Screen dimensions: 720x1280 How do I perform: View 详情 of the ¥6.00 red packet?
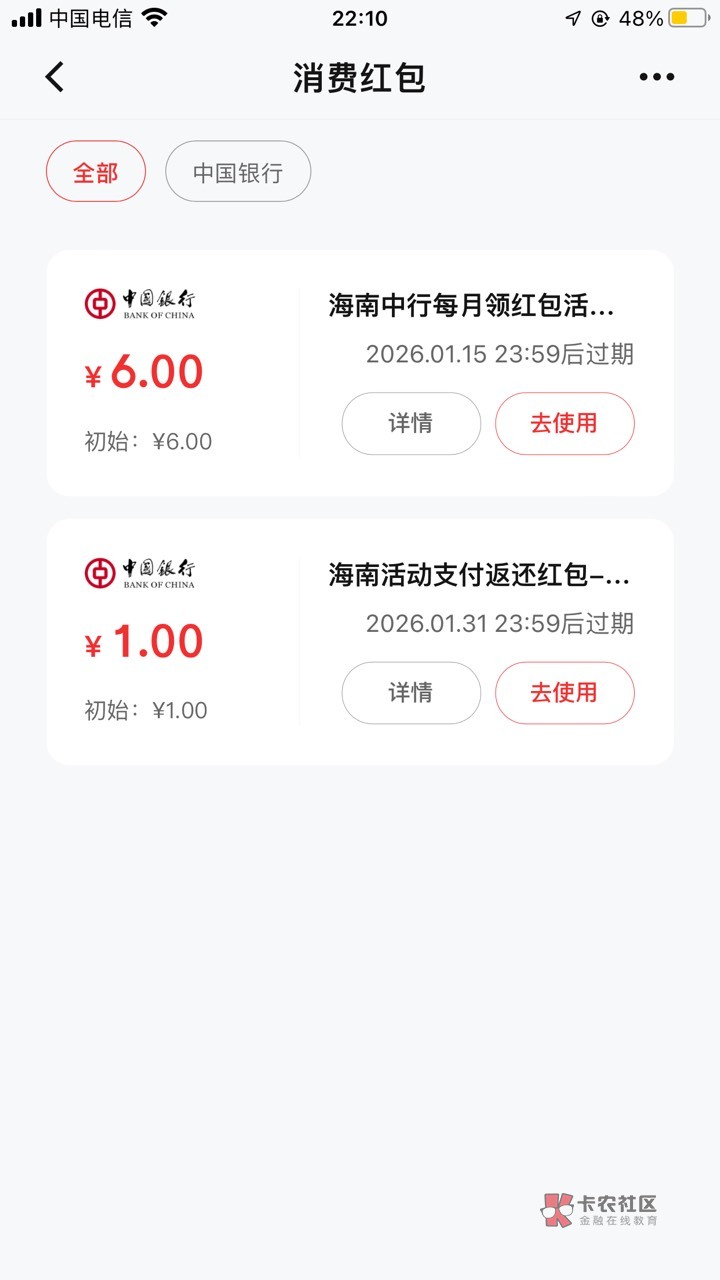coord(411,423)
